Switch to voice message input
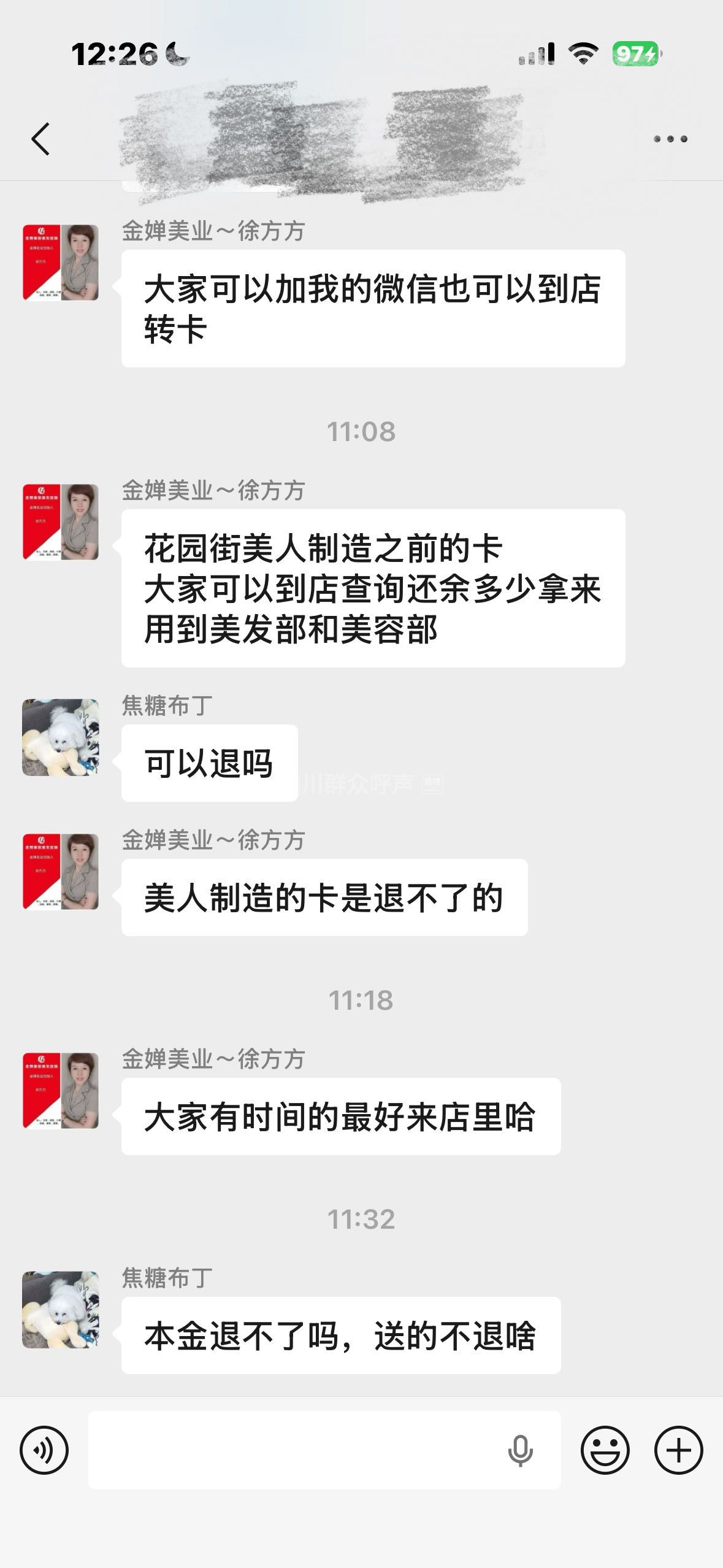Screen dimensions: 723x1568 pyautogui.click(x=44, y=1450)
